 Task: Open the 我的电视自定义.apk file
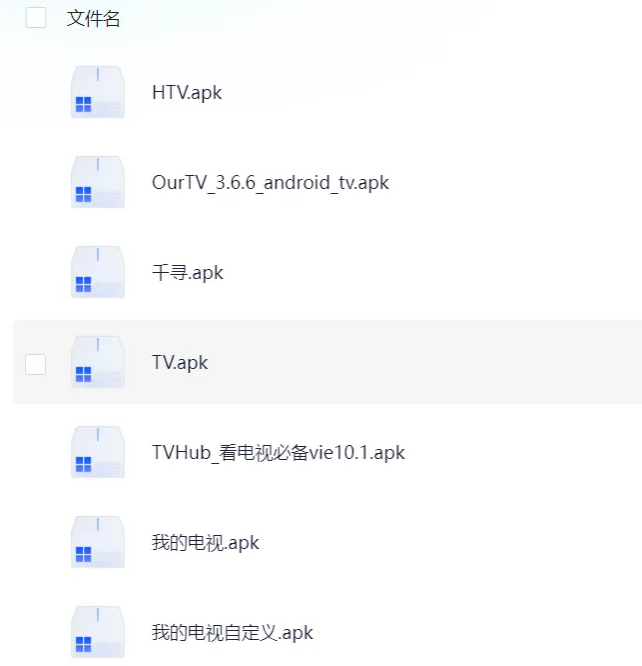pos(232,633)
